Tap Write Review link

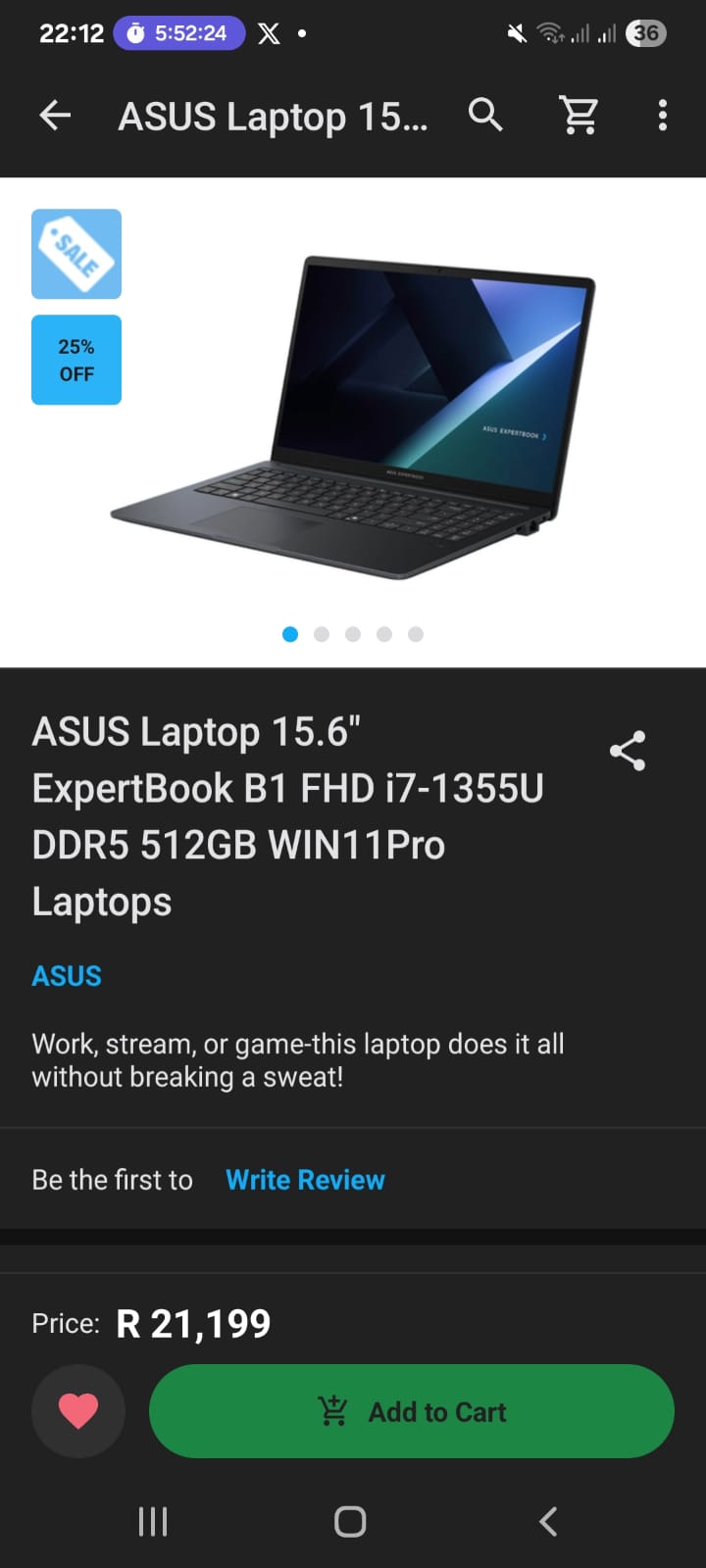point(305,1180)
